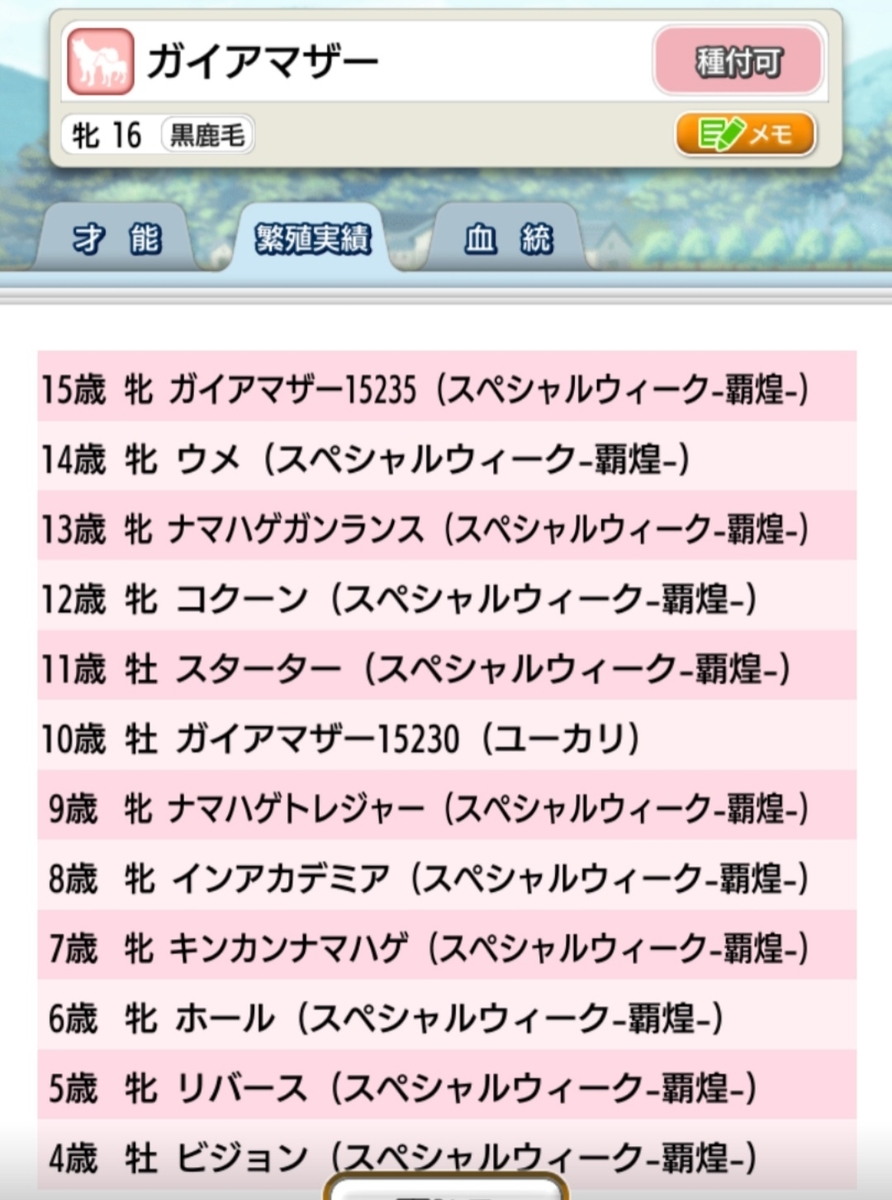Image resolution: width=892 pixels, height=1200 pixels.
Task: Switch to the 血統 tab
Action: [x=508, y=240]
